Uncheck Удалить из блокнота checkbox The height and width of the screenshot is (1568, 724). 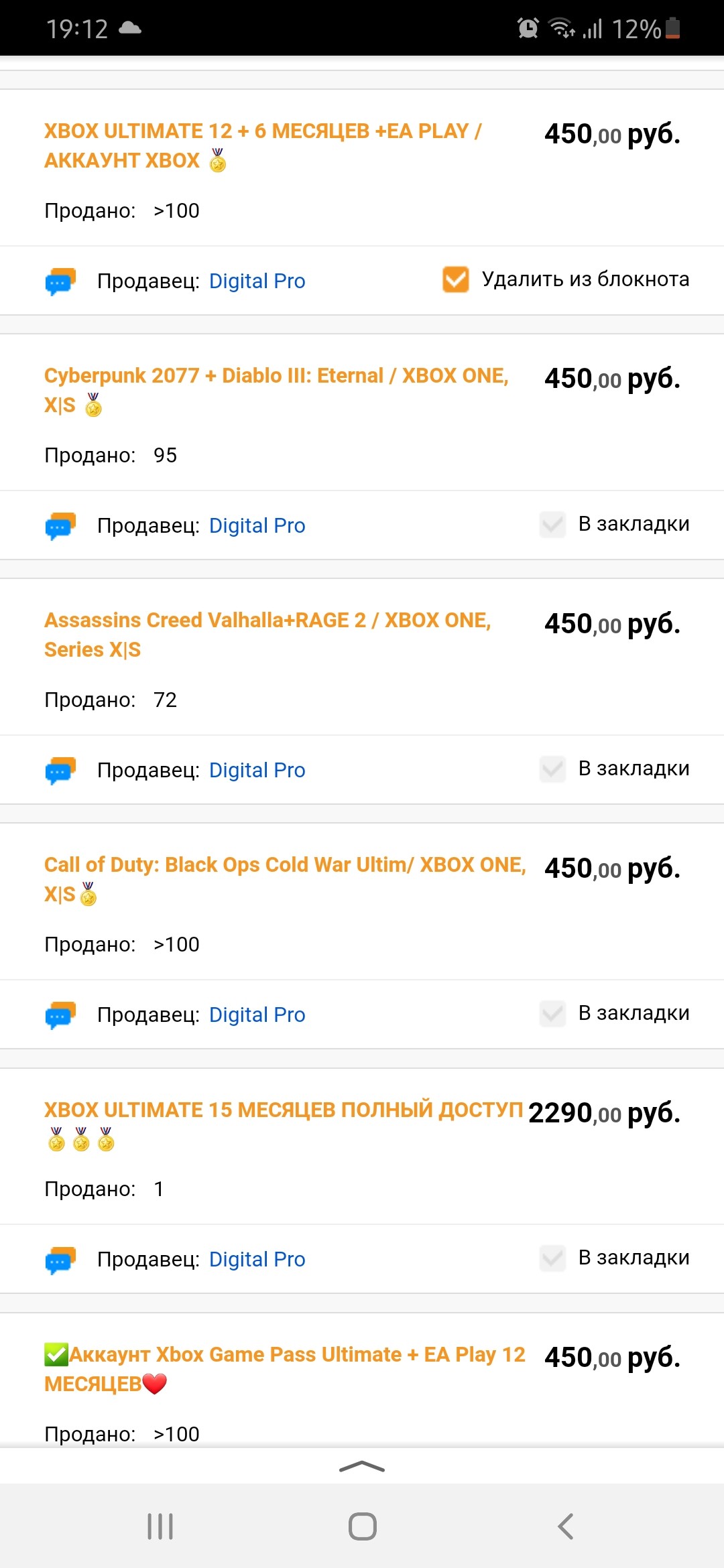(x=456, y=279)
